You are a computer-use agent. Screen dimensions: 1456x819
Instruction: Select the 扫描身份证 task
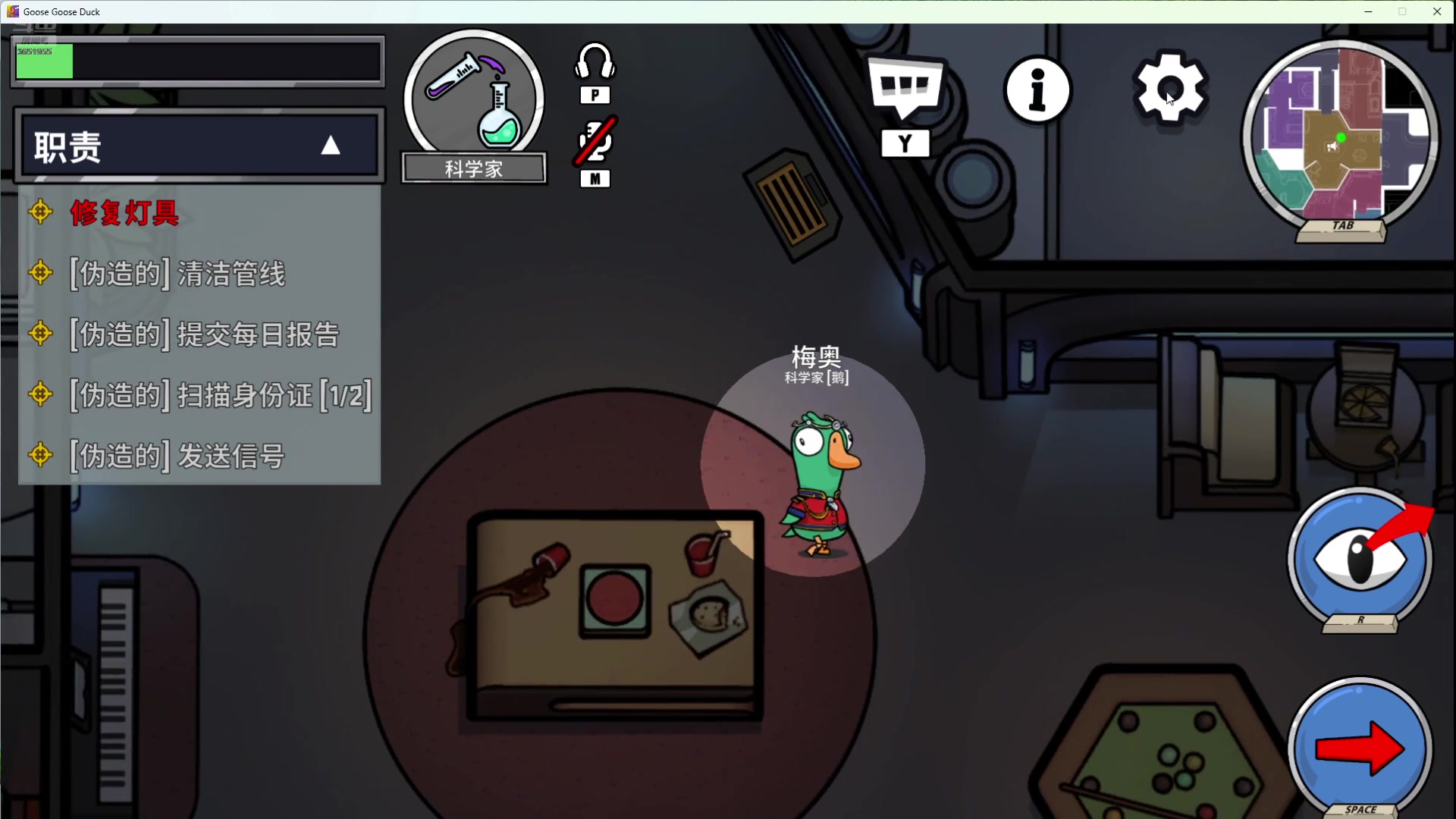coord(220,395)
